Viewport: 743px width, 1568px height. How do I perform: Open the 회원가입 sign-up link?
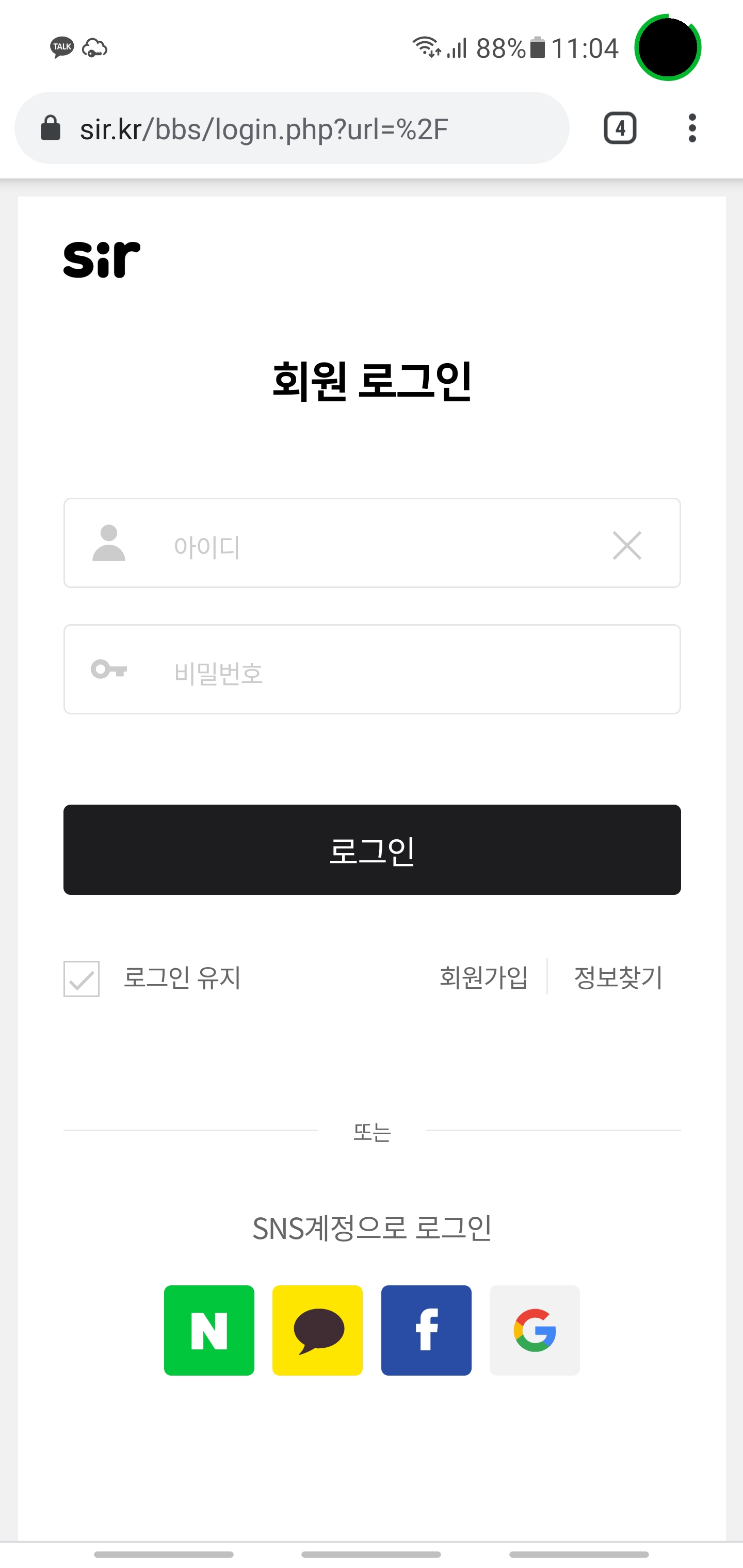[x=483, y=977]
